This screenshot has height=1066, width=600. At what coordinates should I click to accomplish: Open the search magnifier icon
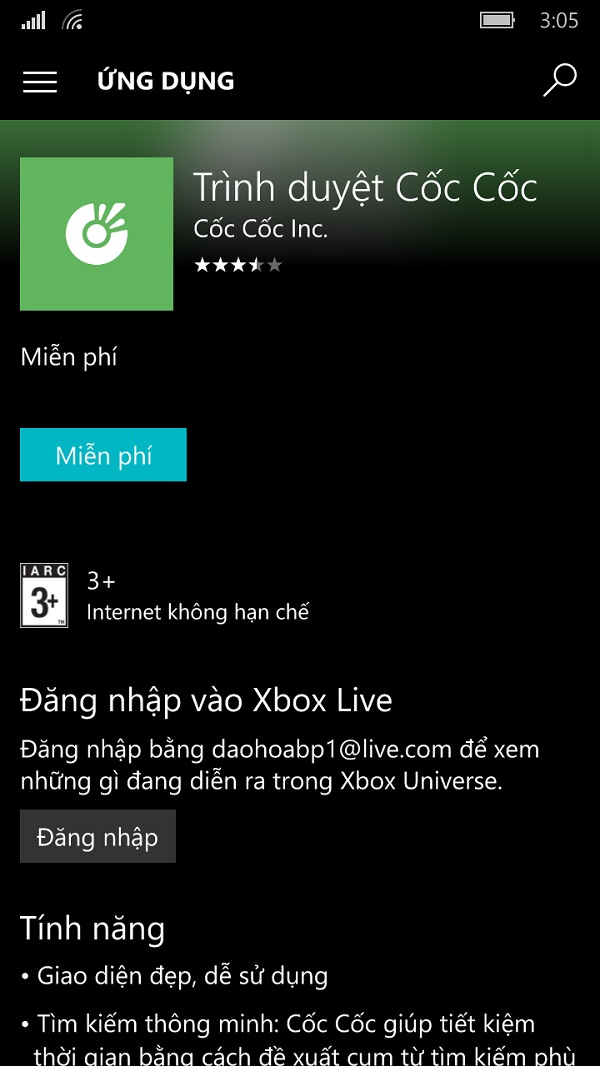click(x=559, y=80)
